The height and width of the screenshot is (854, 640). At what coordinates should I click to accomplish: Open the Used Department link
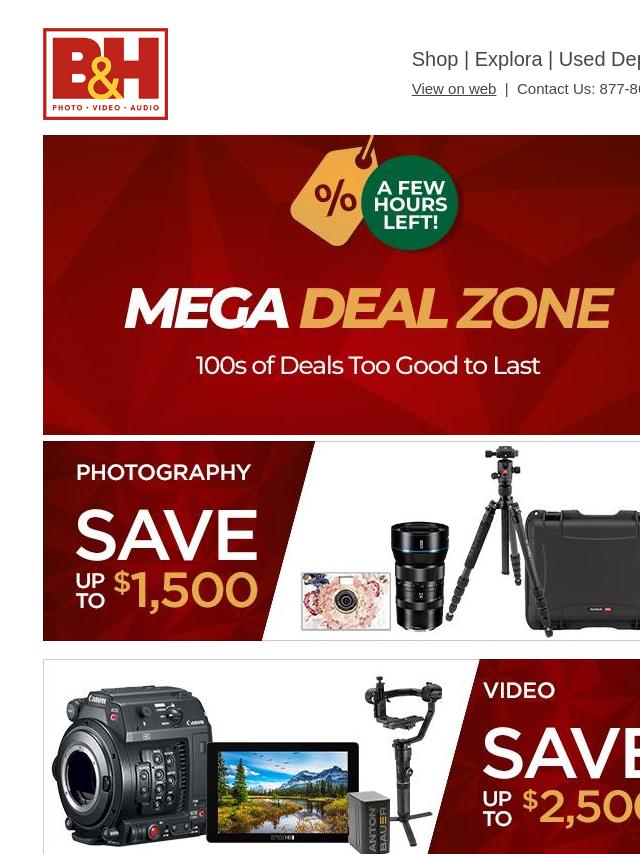598,60
